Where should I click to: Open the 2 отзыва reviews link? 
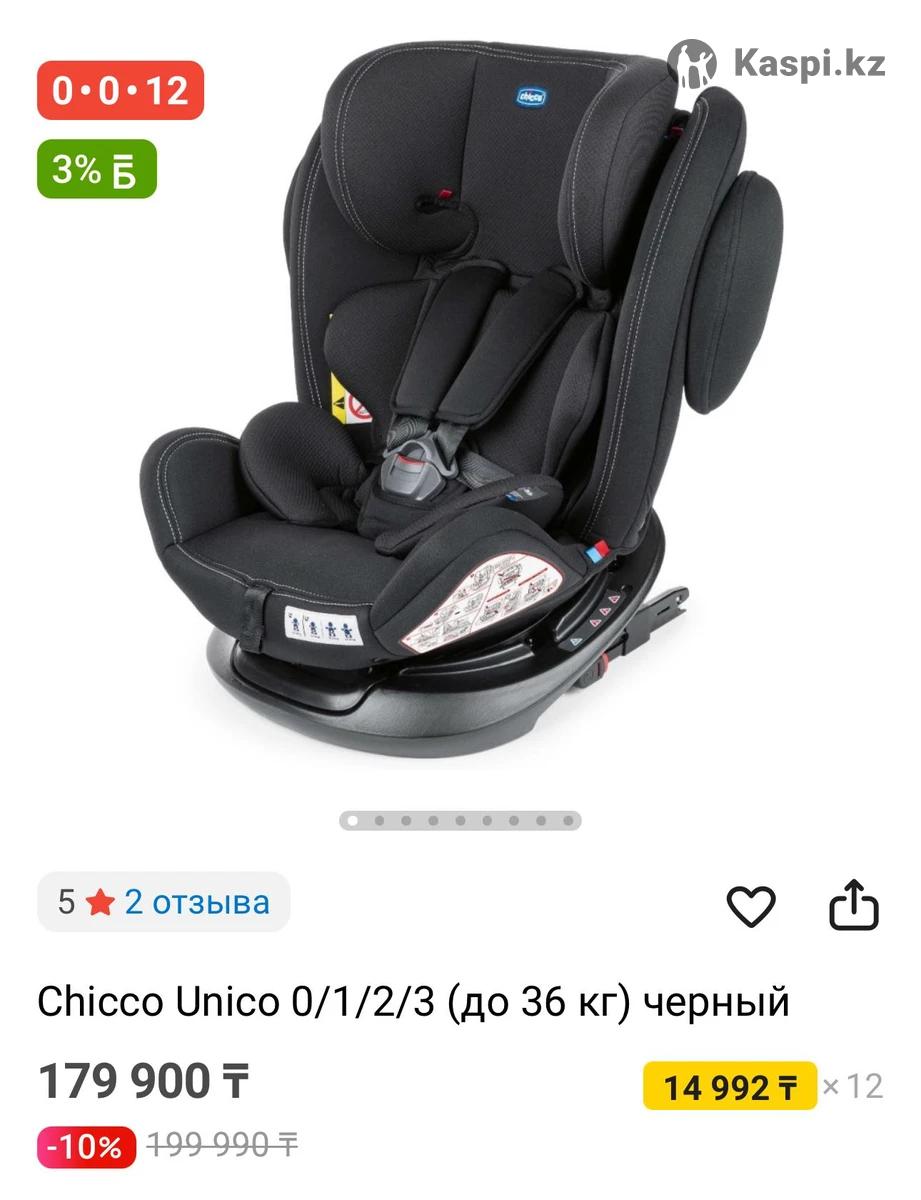coord(196,903)
